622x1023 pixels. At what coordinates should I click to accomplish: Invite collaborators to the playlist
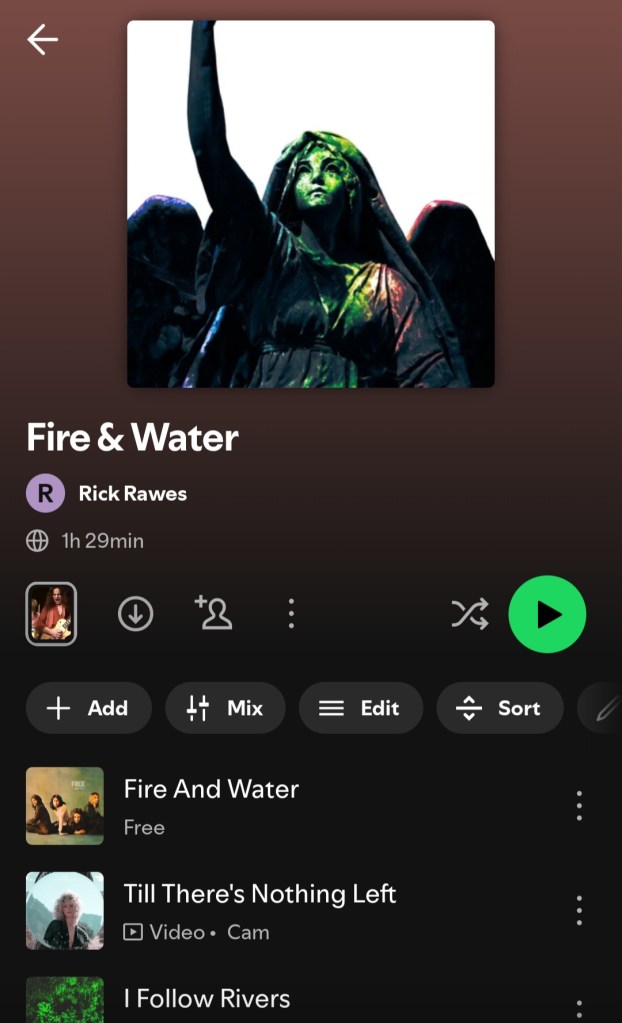tap(214, 613)
